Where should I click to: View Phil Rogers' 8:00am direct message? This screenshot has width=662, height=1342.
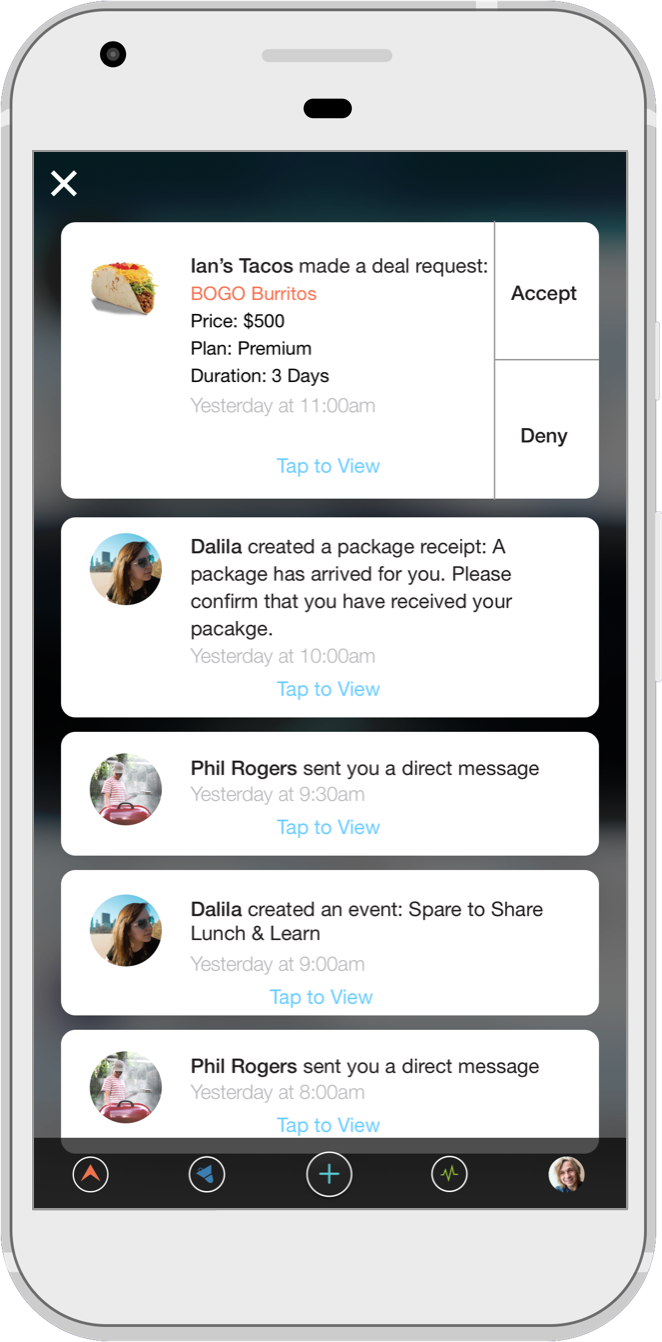click(x=328, y=1125)
